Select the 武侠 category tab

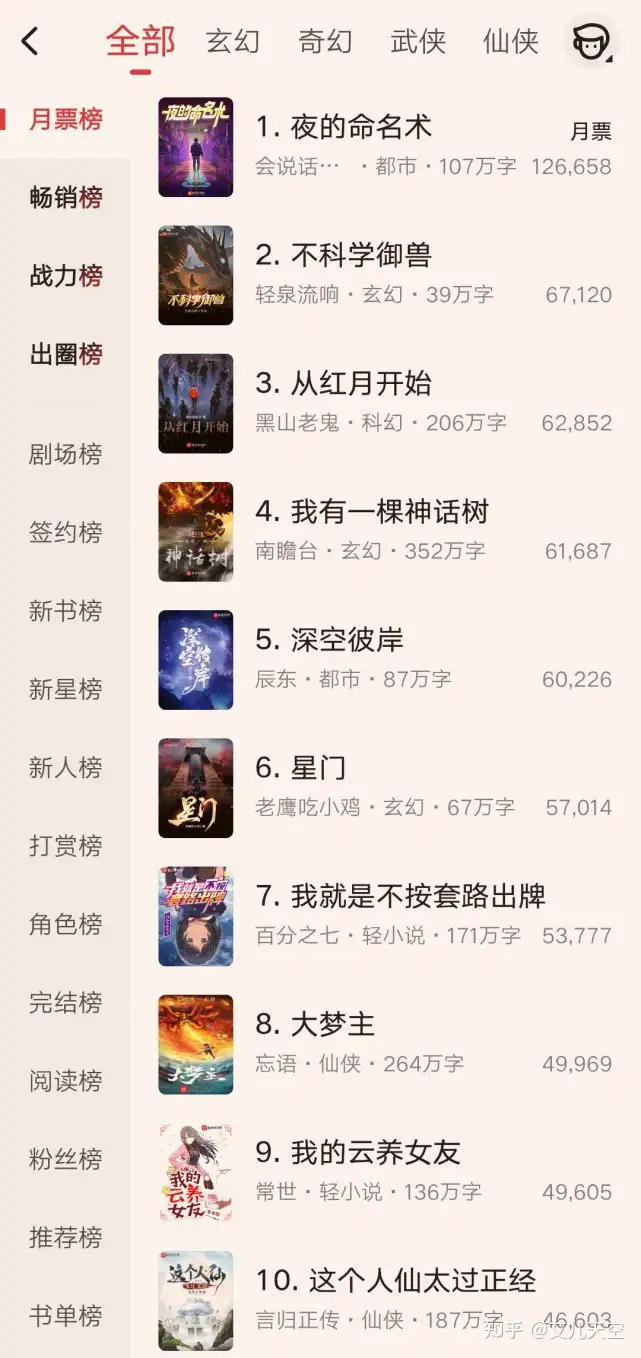click(x=418, y=42)
